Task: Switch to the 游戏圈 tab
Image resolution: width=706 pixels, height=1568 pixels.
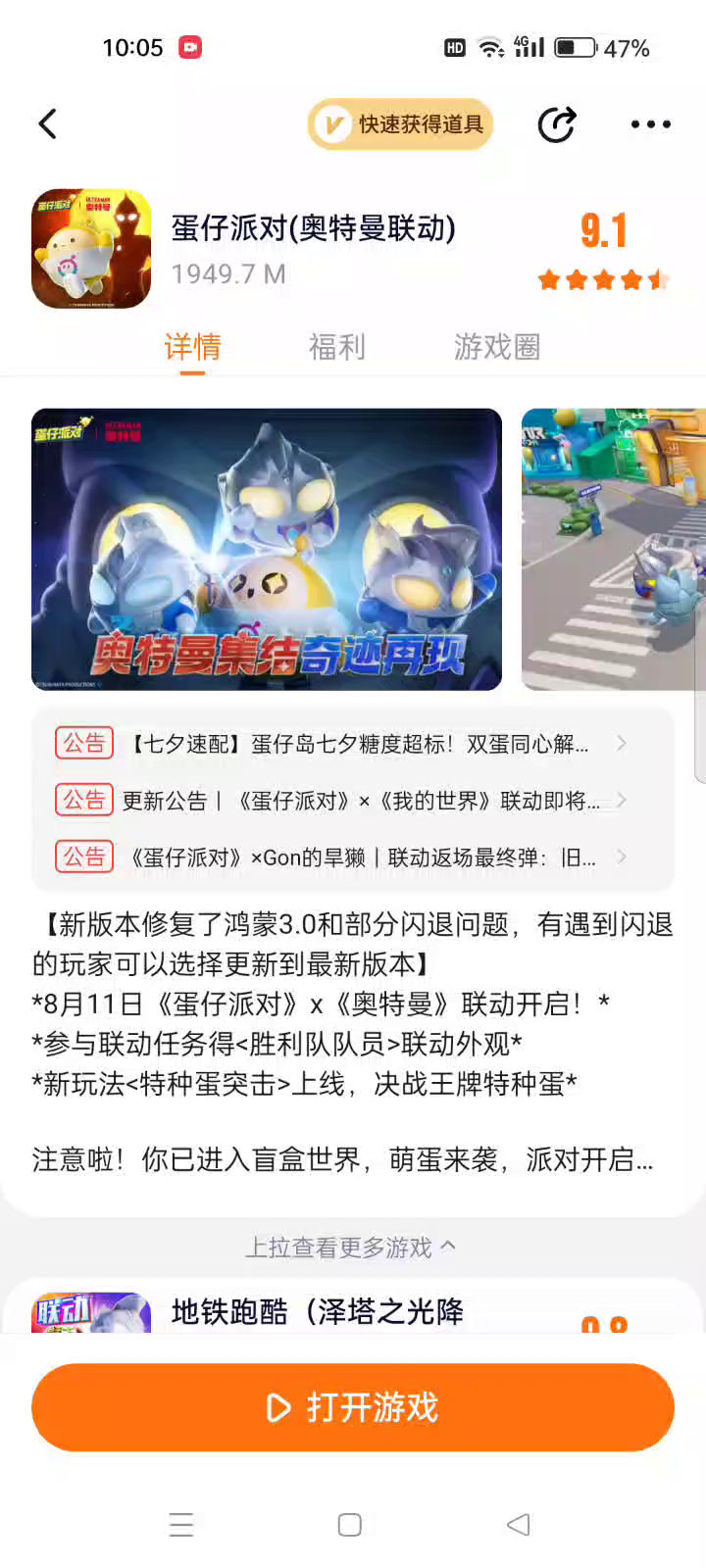Action: click(497, 347)
